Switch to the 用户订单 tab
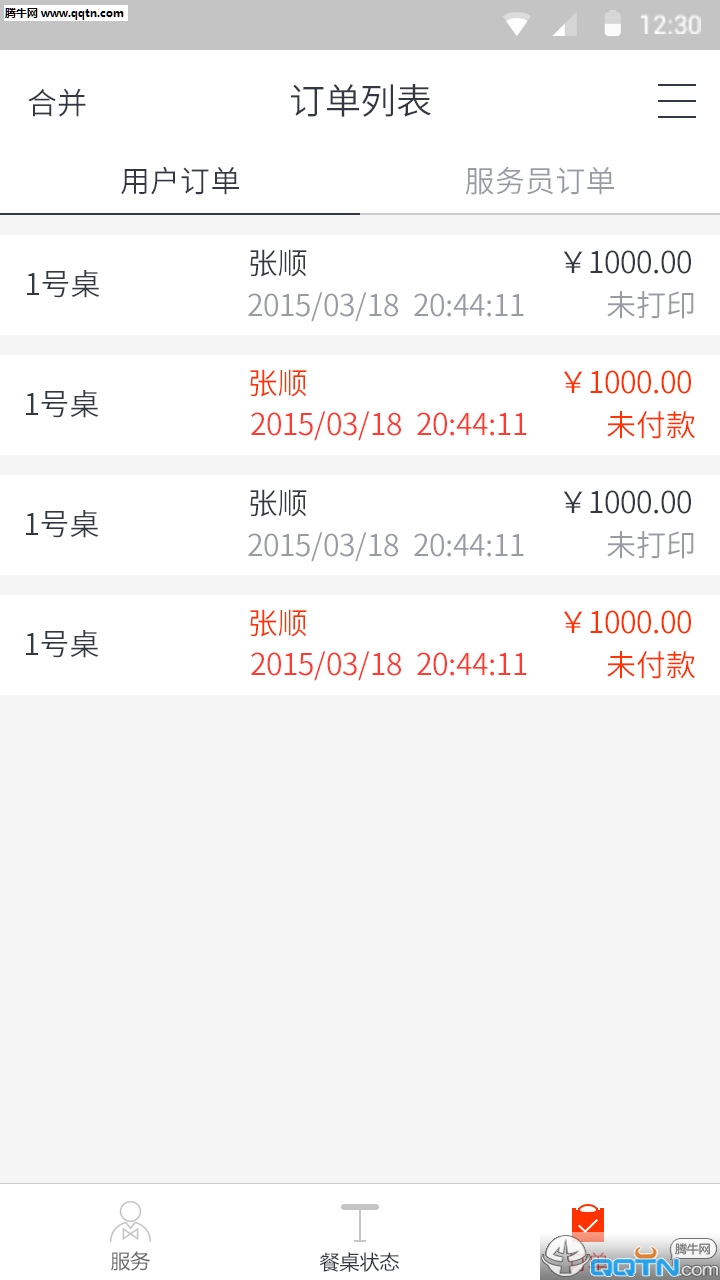This screenshot has width=720, height=1280. point(180,182)
